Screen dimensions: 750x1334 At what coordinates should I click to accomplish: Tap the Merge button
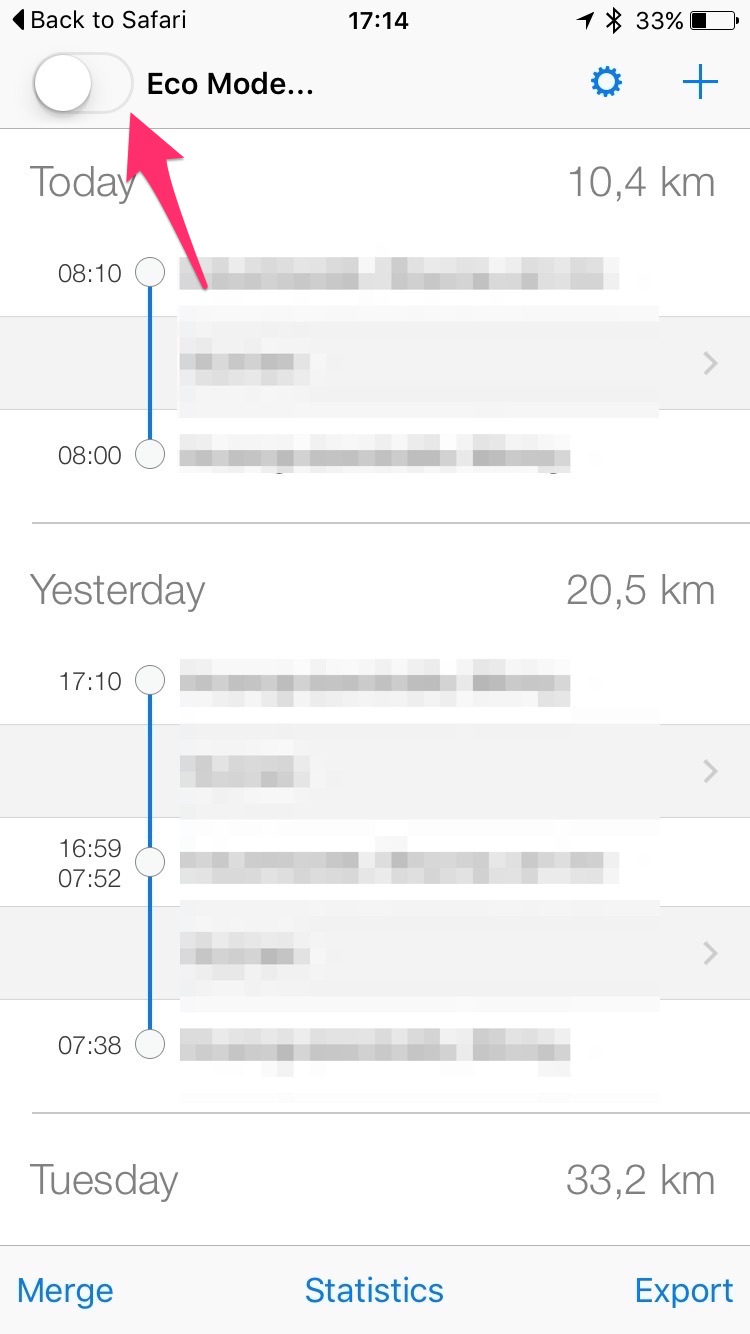66,1290
